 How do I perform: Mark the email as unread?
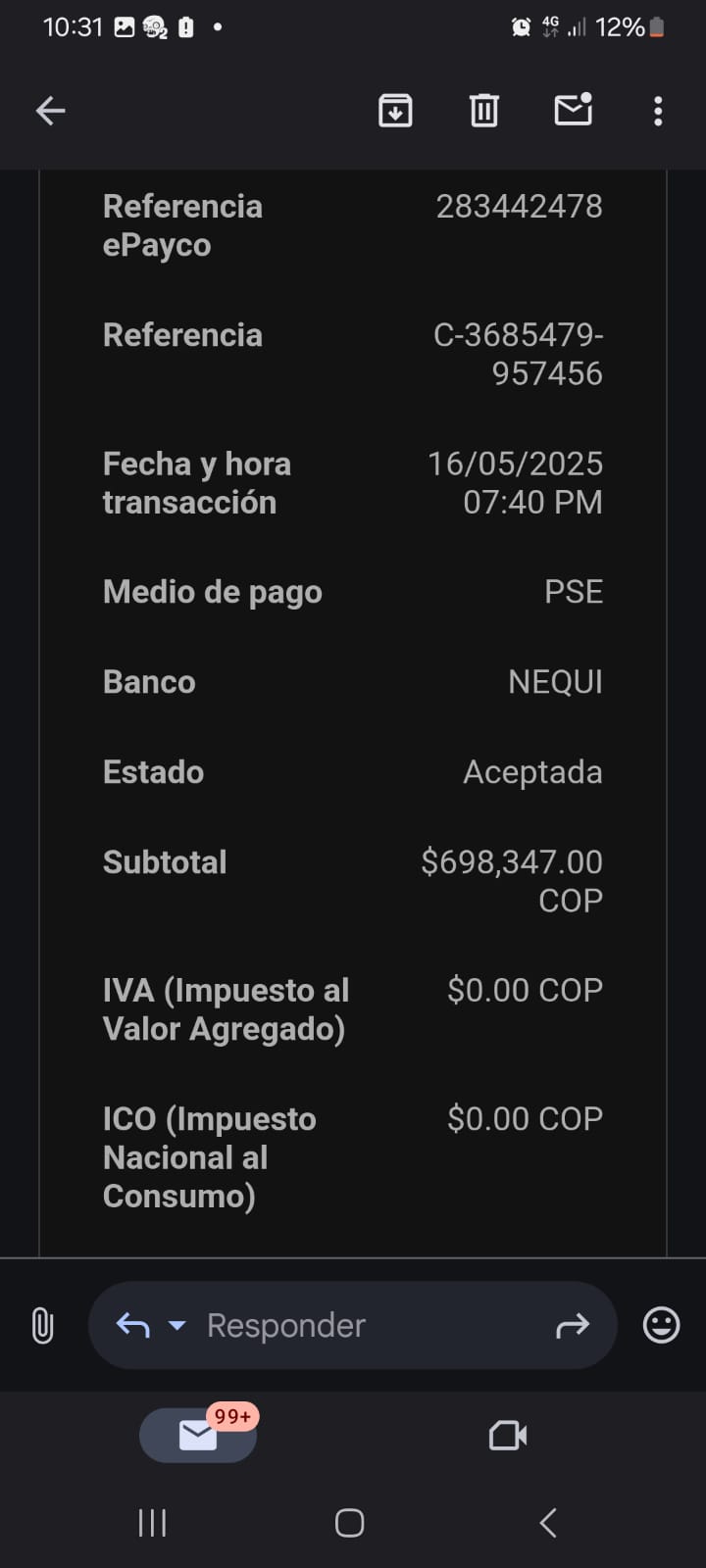573,110
